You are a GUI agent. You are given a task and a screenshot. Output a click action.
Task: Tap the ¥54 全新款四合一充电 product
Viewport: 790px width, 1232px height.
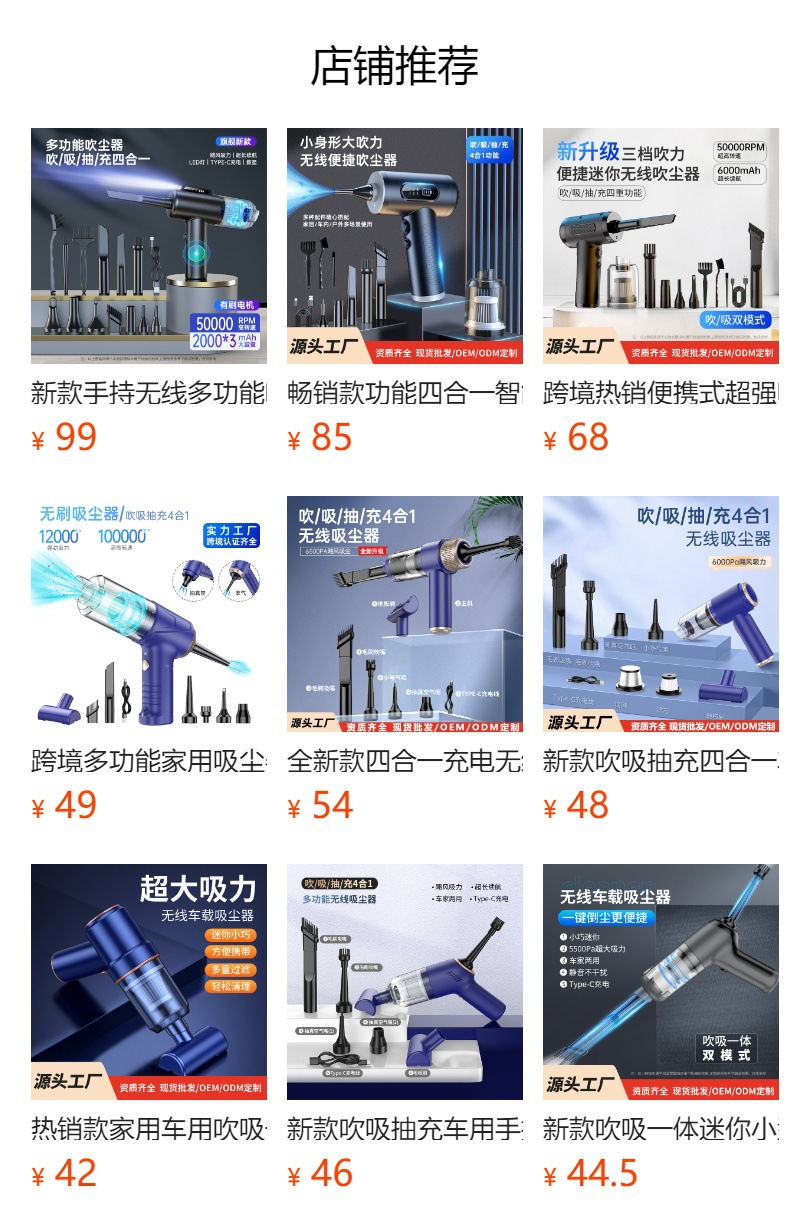(x=404, y=614)
